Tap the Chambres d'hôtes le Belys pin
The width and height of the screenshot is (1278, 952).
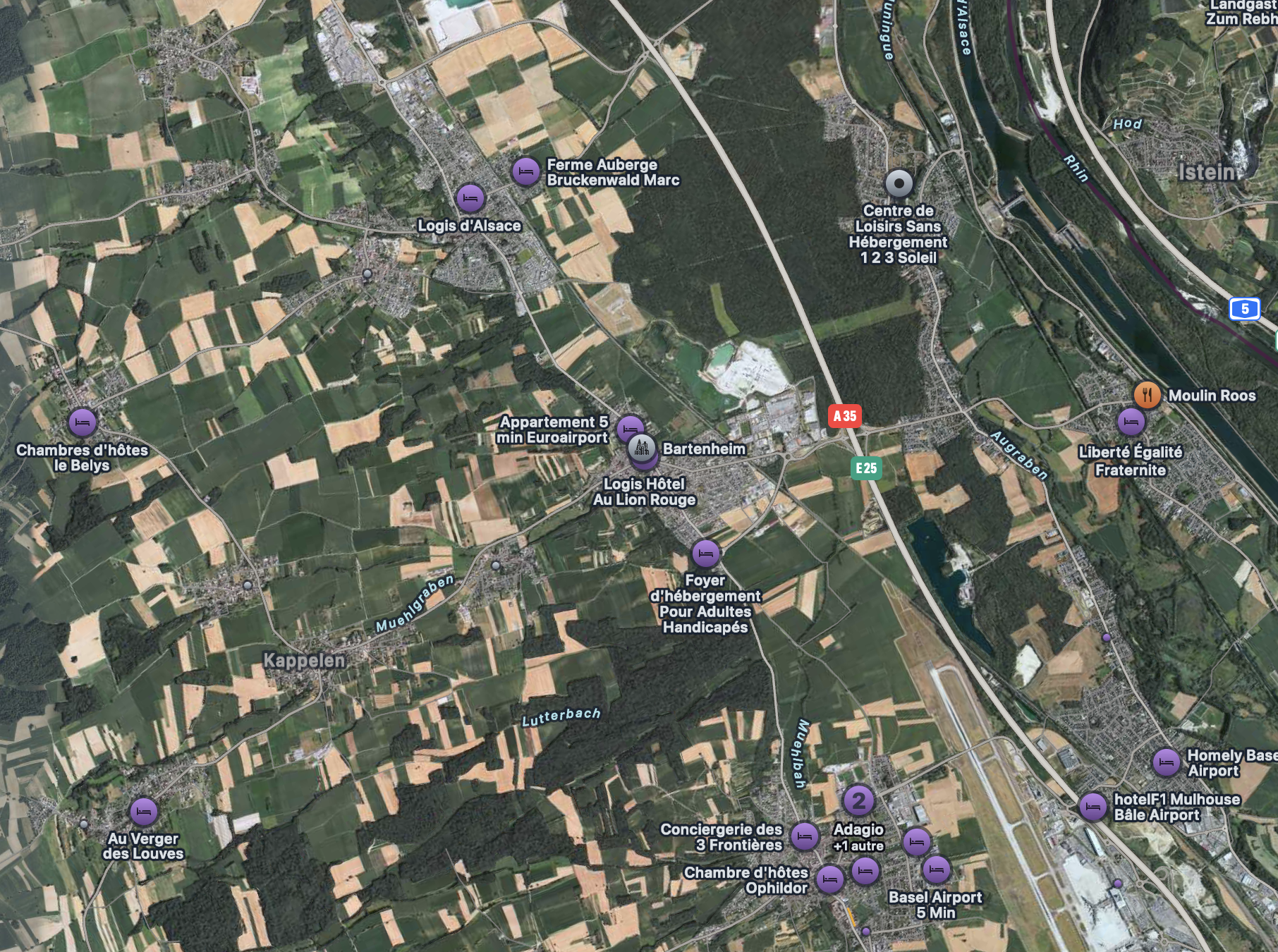[83, 423]
